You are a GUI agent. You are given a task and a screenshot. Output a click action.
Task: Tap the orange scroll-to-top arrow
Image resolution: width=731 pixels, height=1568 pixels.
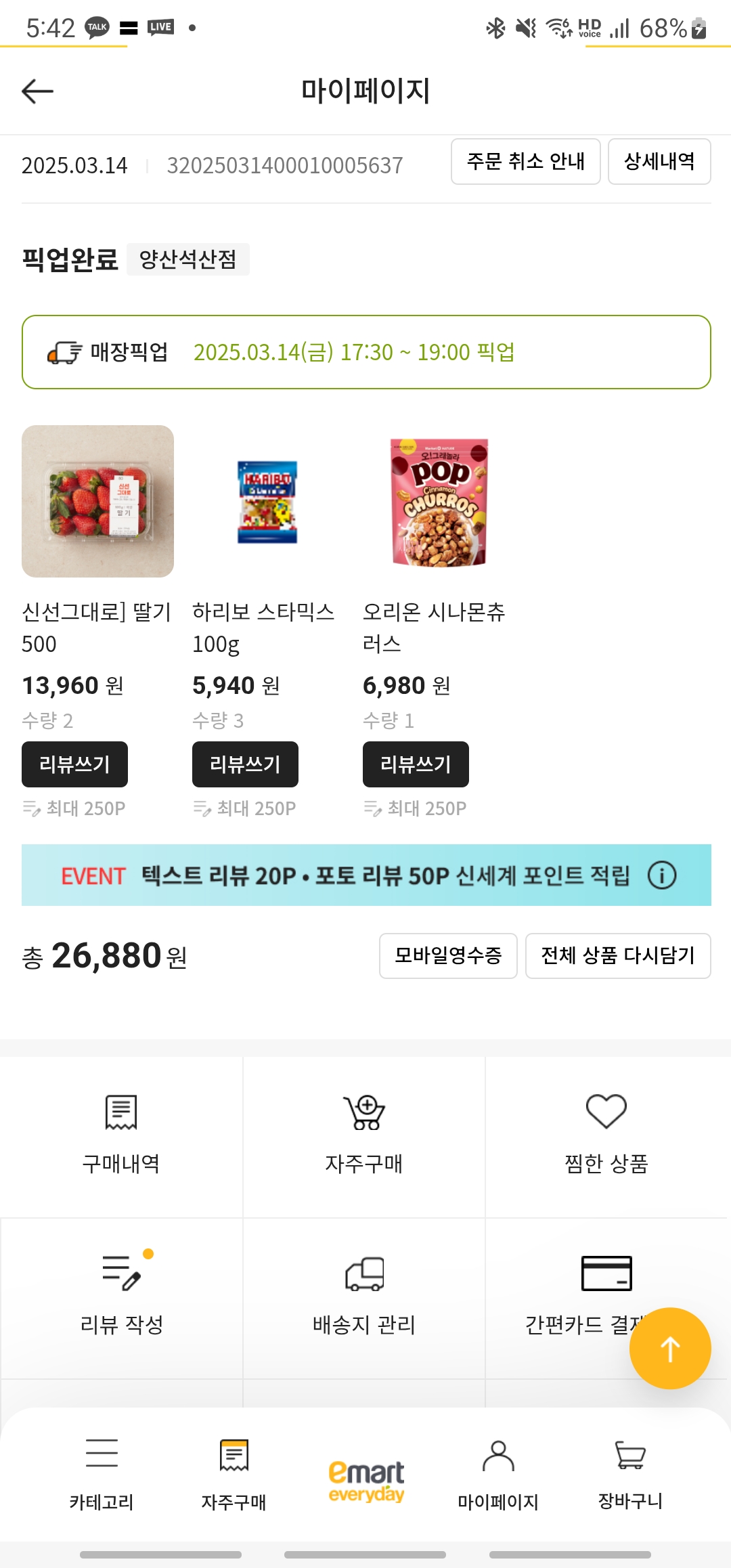[669, 1349]
